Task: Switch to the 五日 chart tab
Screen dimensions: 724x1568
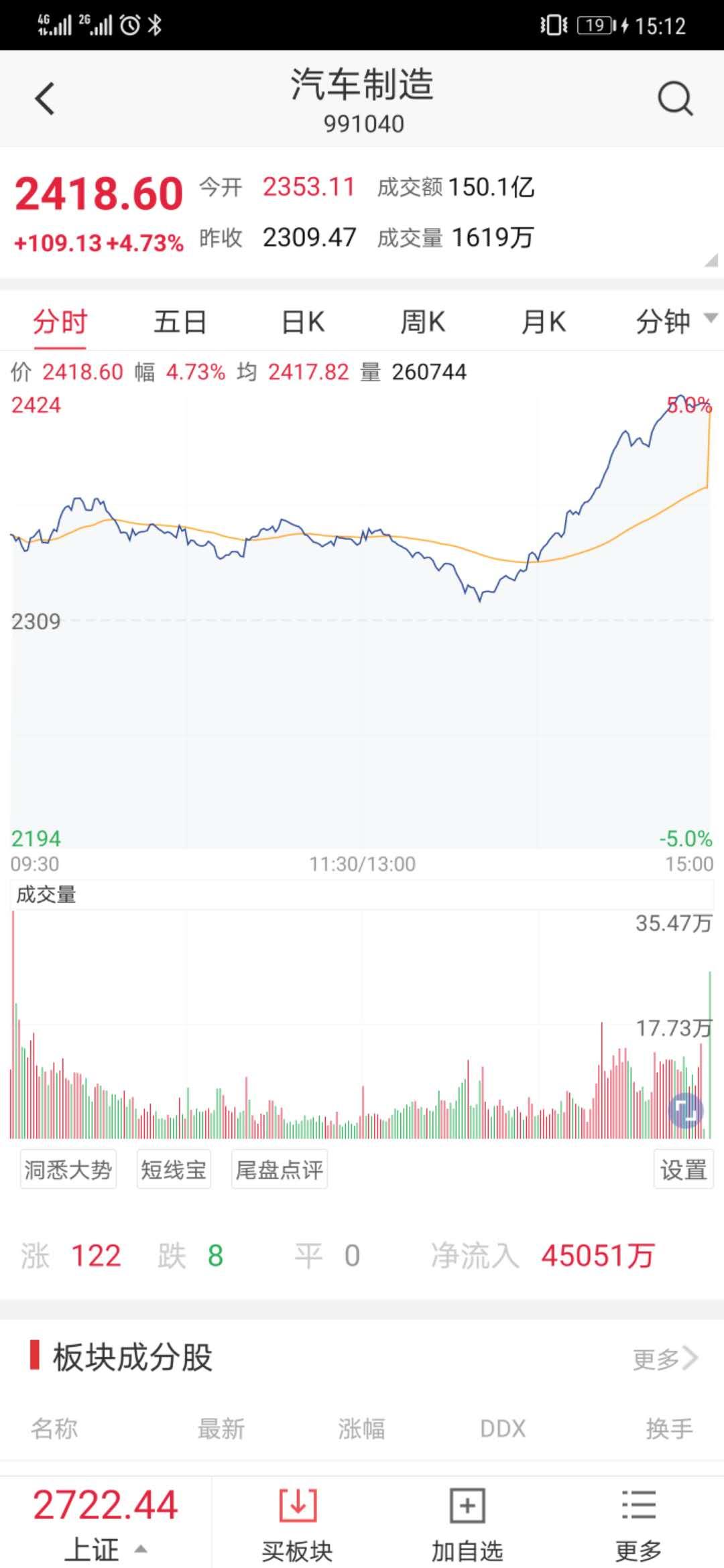Action: pyautogui.click(x=180, y=322)
